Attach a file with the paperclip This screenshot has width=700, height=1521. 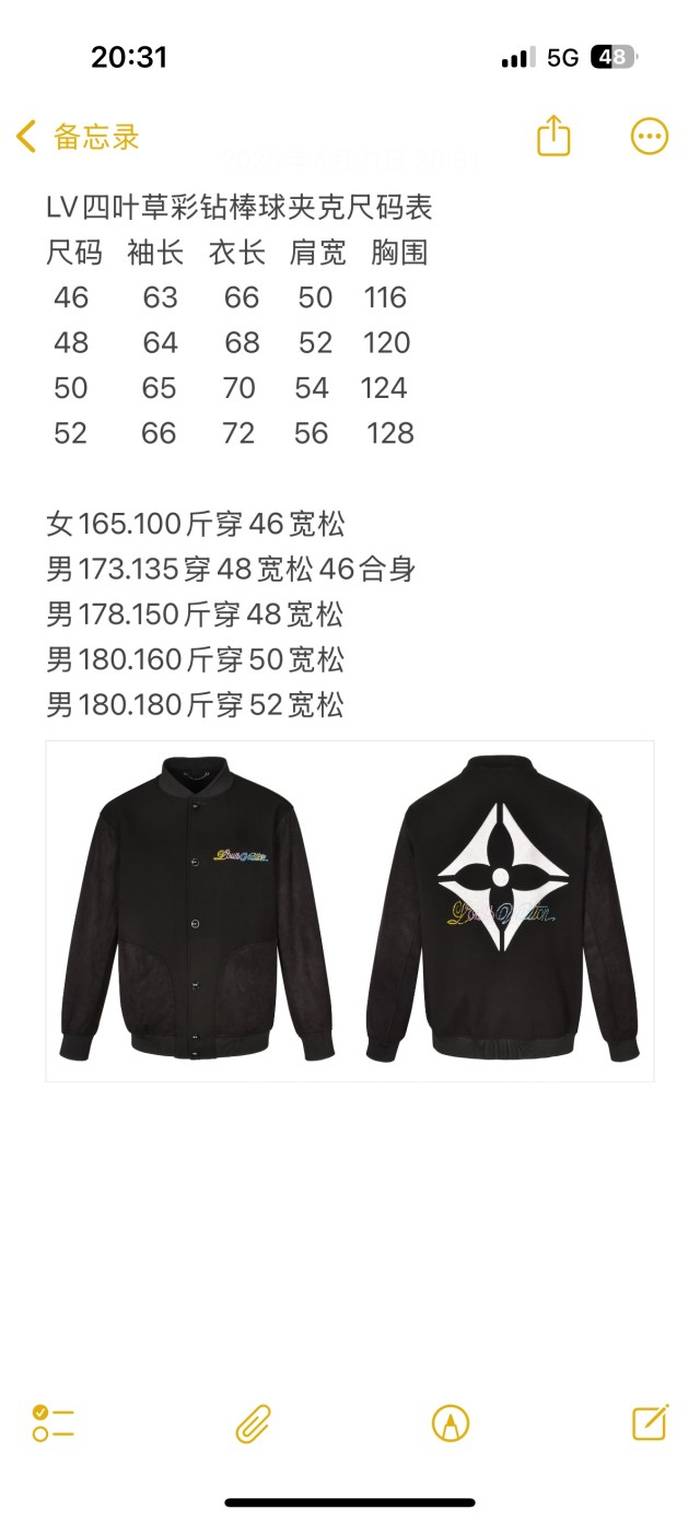[x=253, y=1422]
